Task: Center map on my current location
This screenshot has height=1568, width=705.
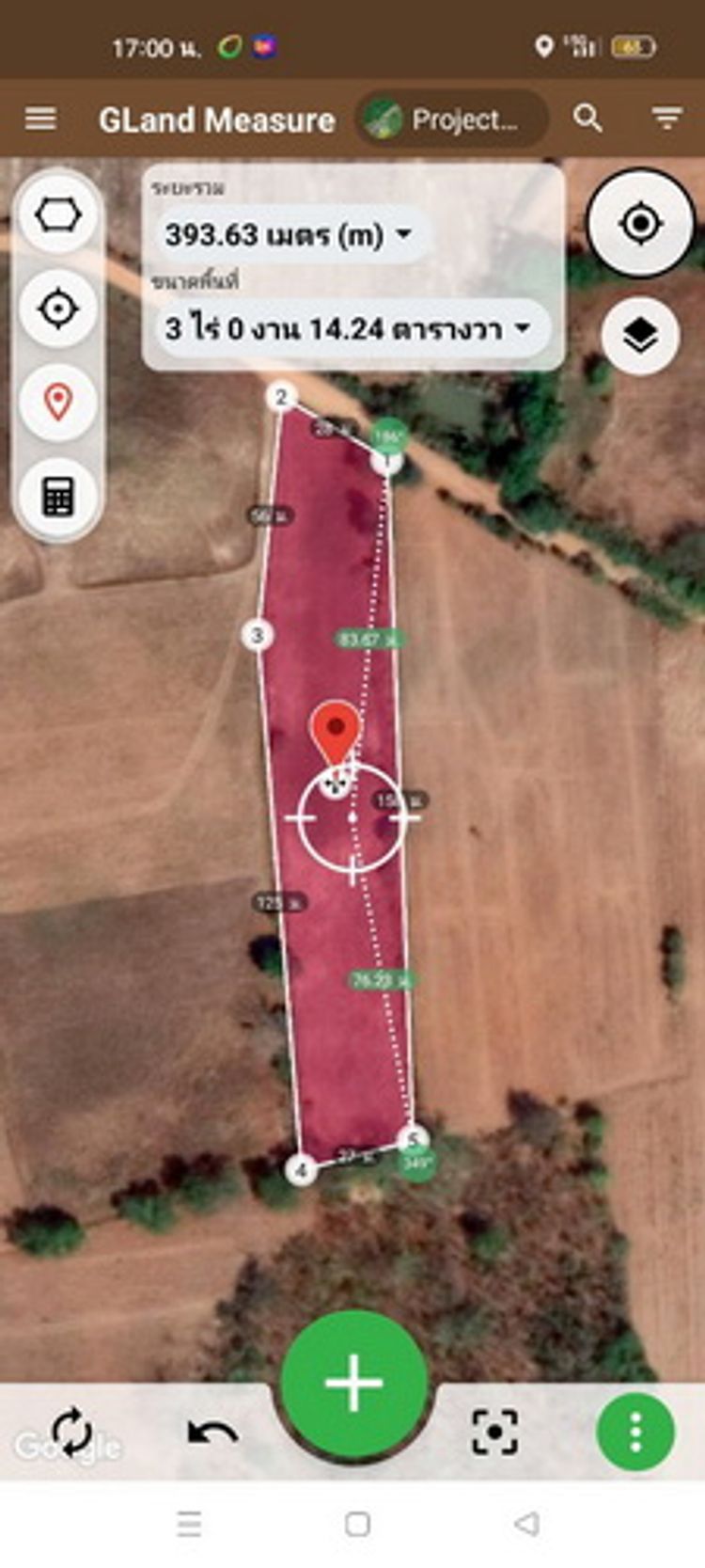Action: click(x=640, y=223)
